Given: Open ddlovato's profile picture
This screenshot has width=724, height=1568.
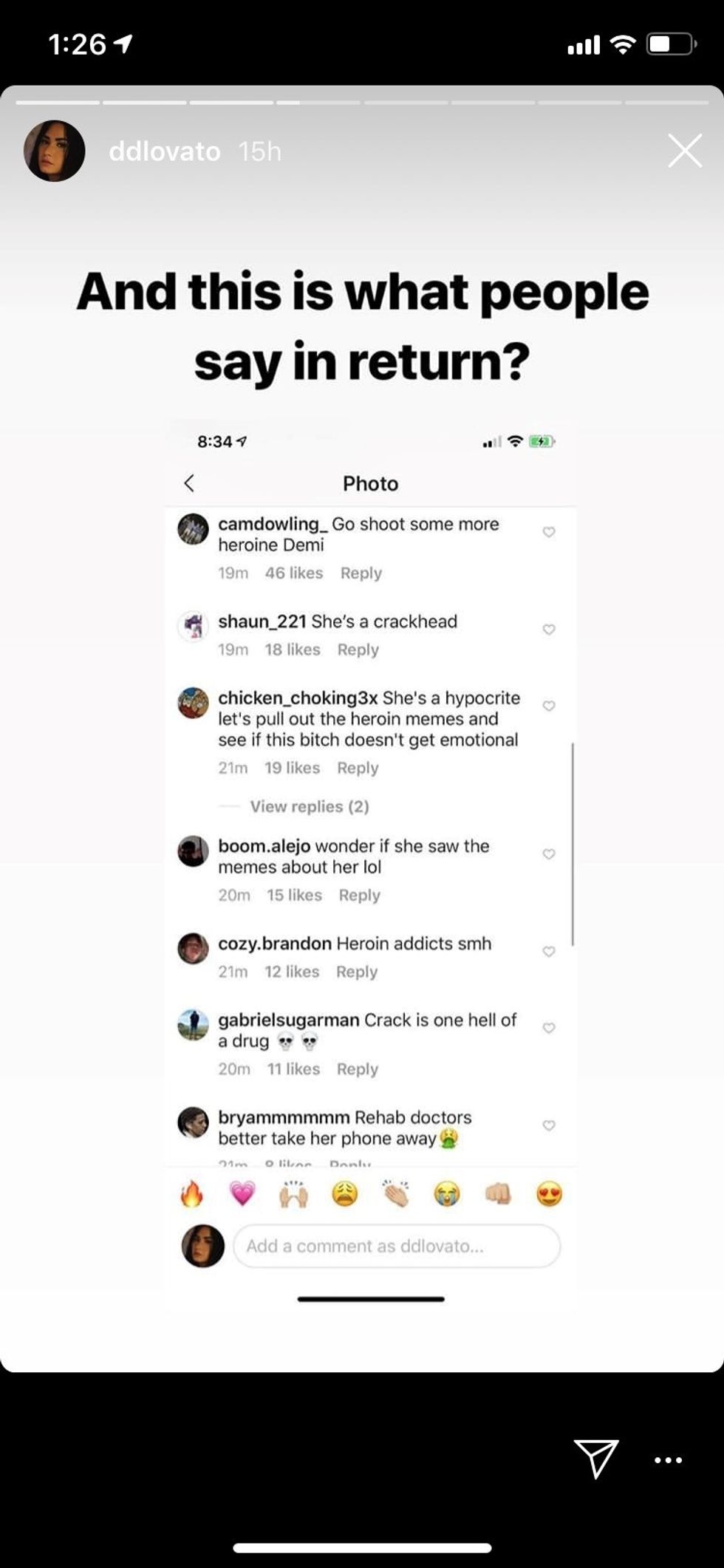Looking at the screenshot, I should click(x=54, y=151).
